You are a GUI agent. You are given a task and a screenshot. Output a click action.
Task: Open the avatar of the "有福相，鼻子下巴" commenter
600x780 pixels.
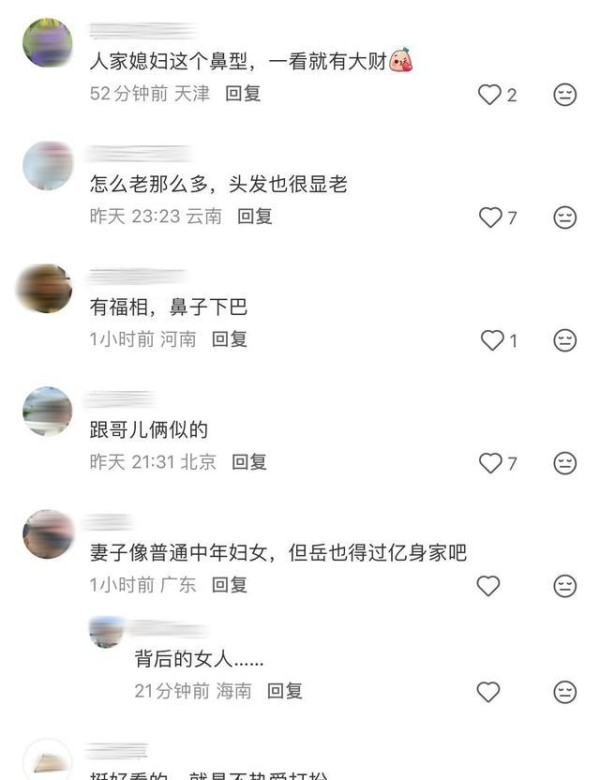click(x=47, y=289)
